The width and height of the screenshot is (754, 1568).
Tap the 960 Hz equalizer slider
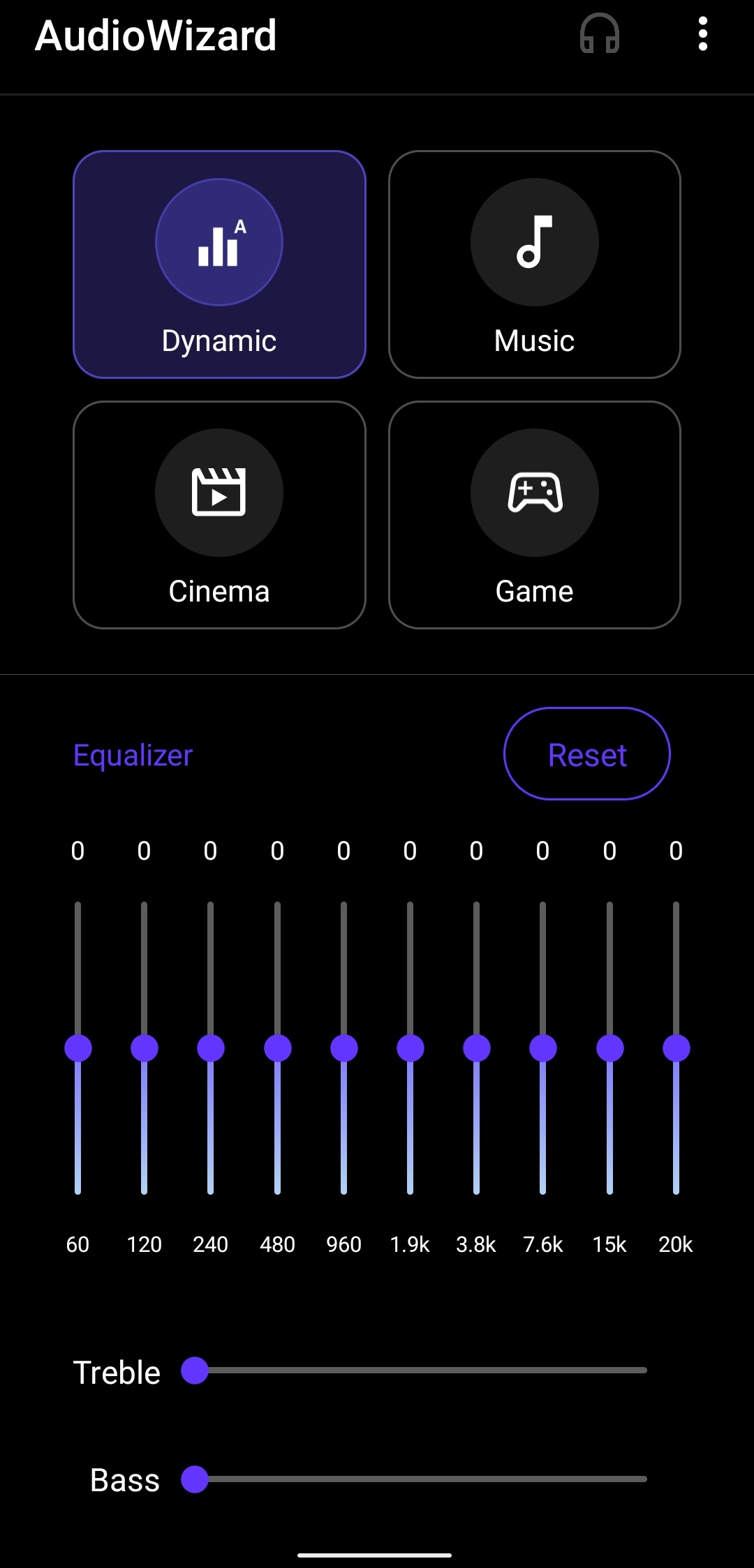(x=344, y=1047)
